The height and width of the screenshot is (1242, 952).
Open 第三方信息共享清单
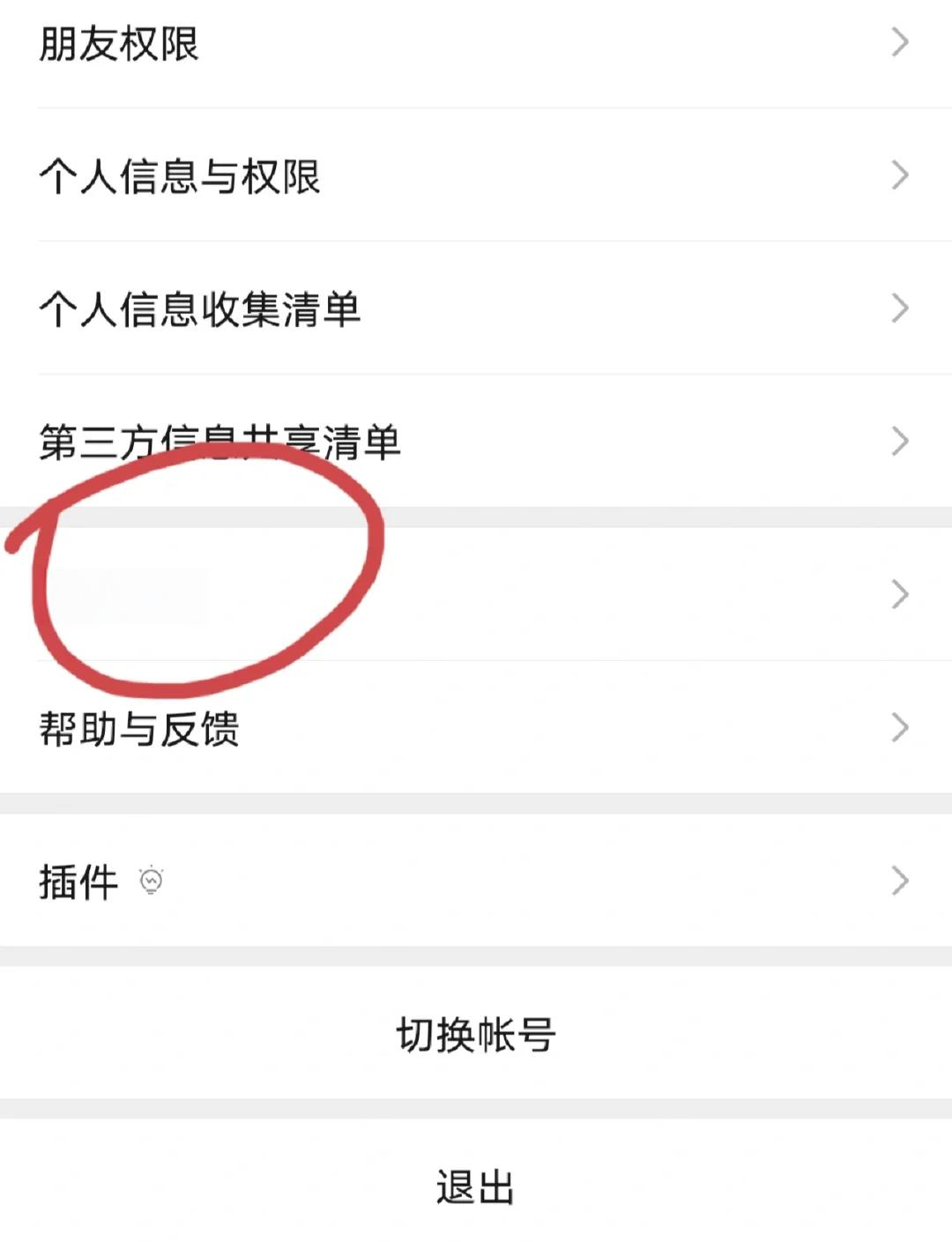pyautogui.click(x=476, y=441)
